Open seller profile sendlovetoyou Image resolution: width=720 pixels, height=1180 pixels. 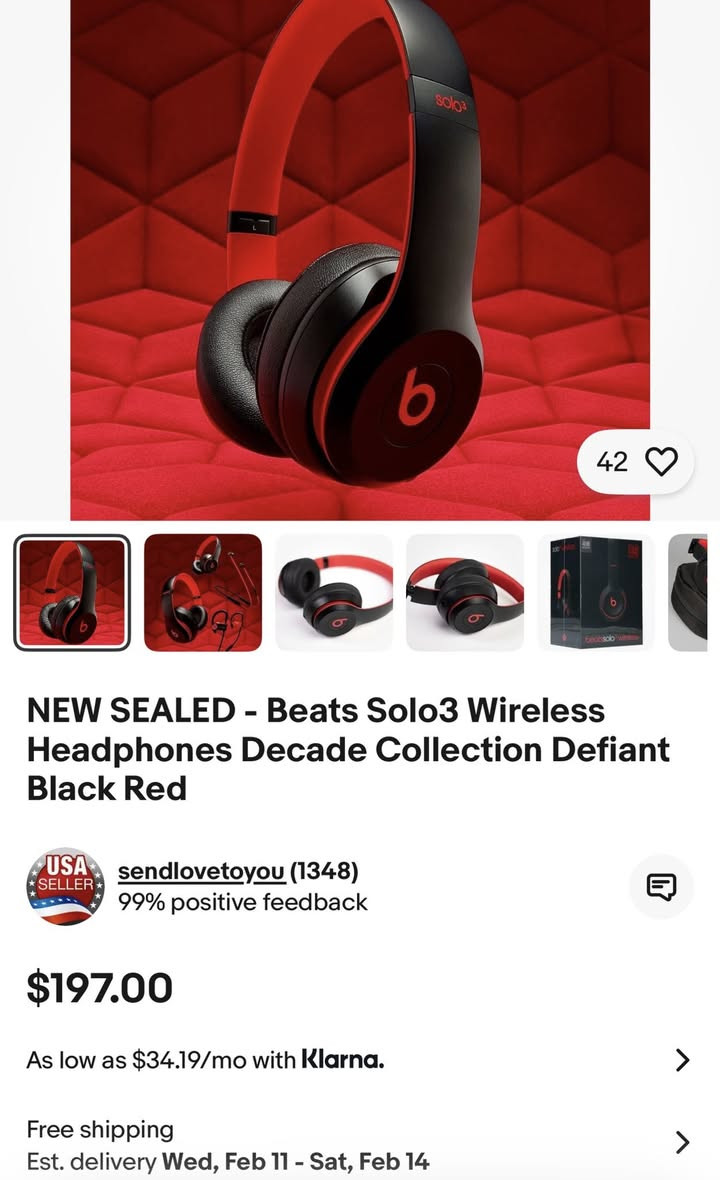point(202,871)
